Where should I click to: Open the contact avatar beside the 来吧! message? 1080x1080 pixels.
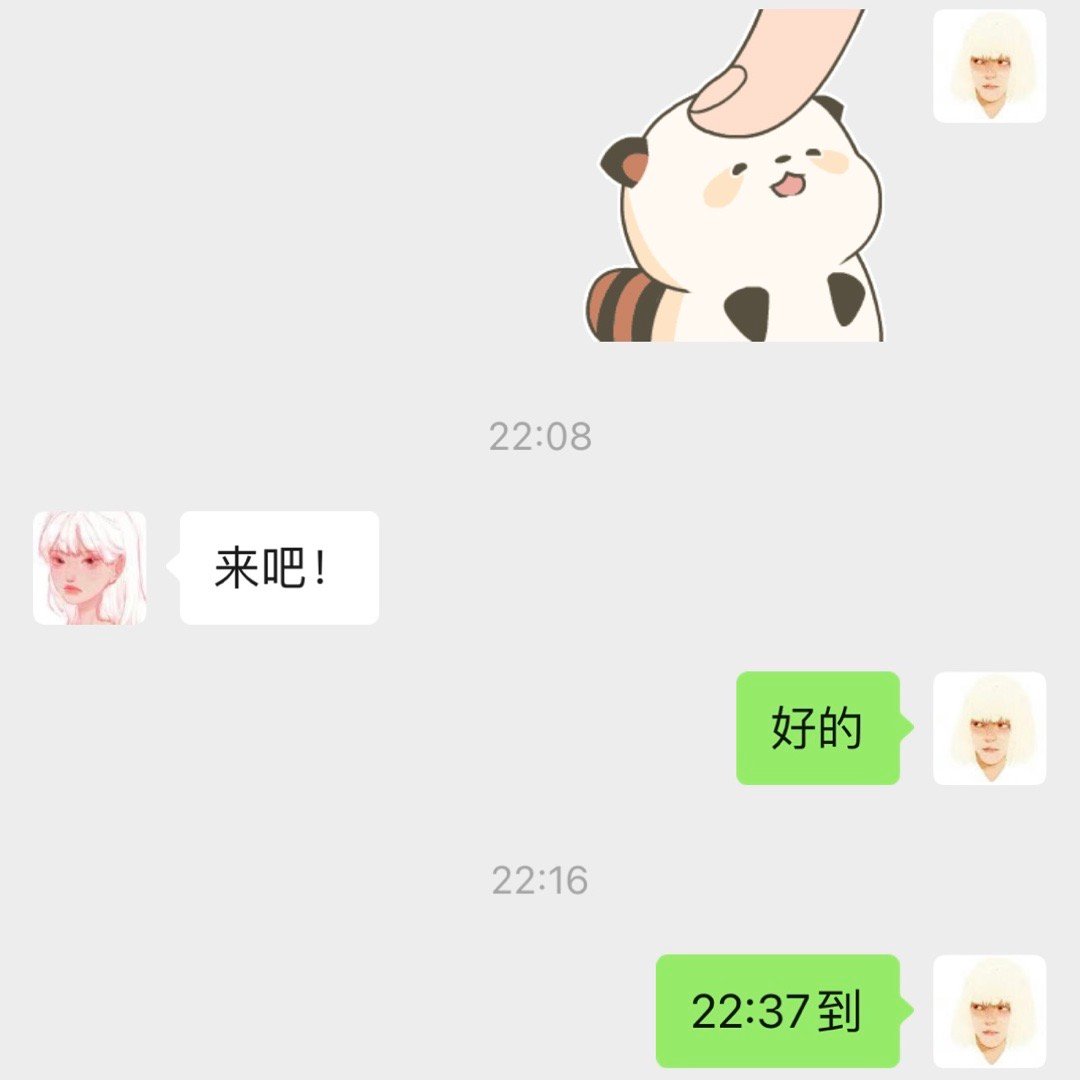point(90,568)
